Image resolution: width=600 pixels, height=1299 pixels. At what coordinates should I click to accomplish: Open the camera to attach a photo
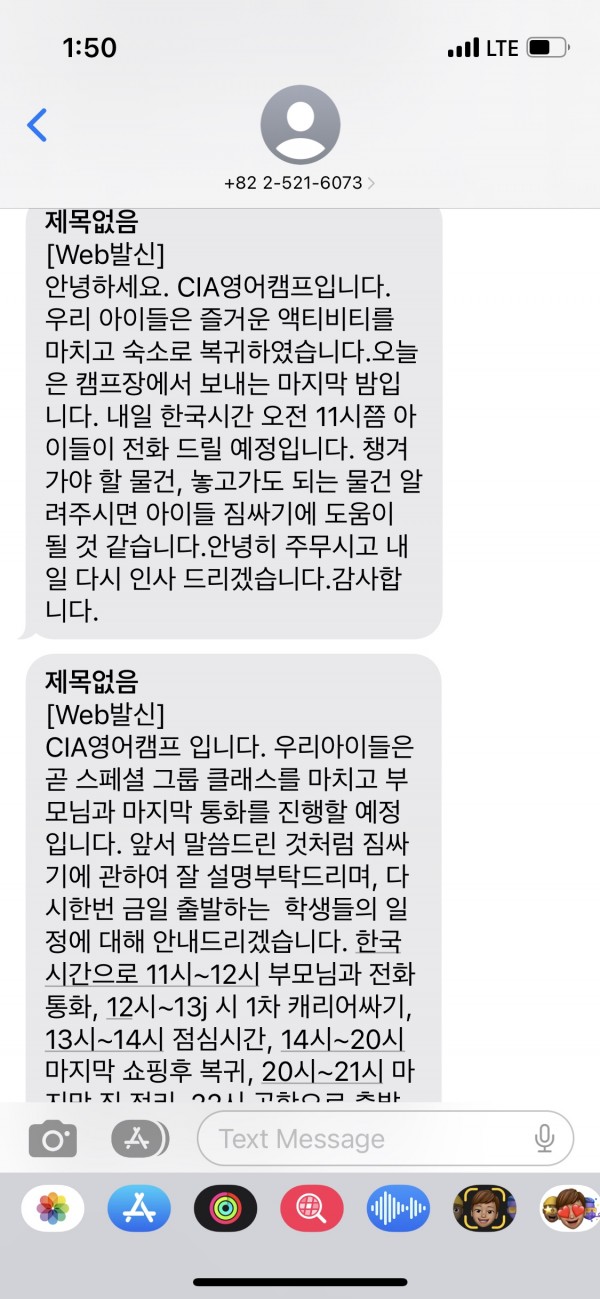point(53,1138)
